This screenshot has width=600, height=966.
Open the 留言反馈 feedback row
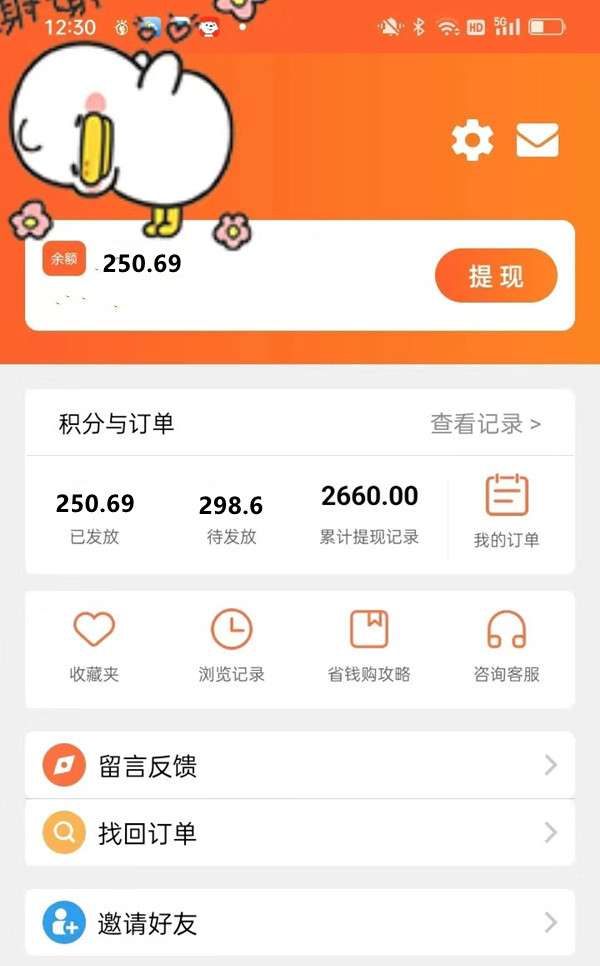click(x=300, y=765)
